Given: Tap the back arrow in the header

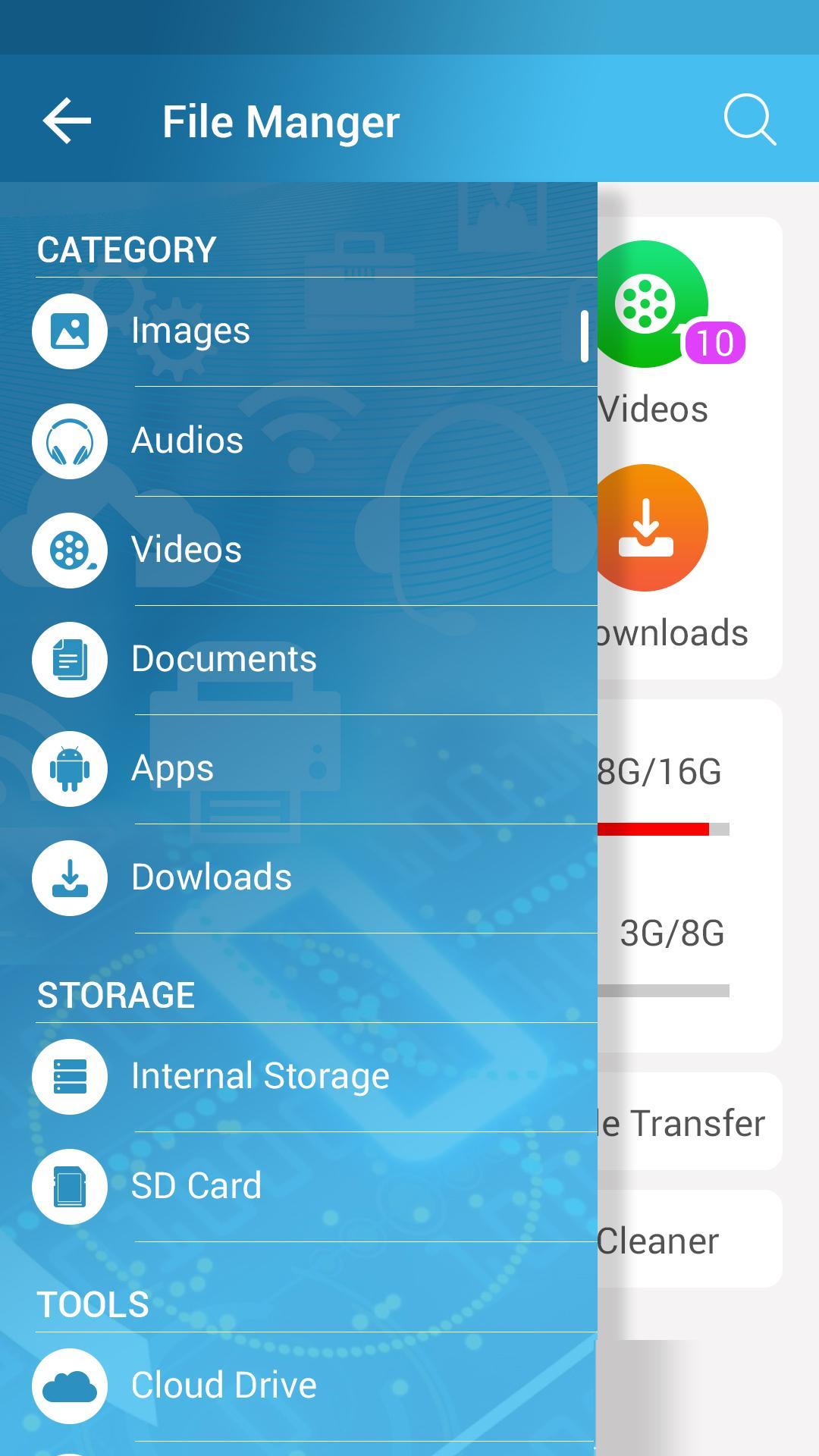Looking at the screenshot, I should point(67,121).
